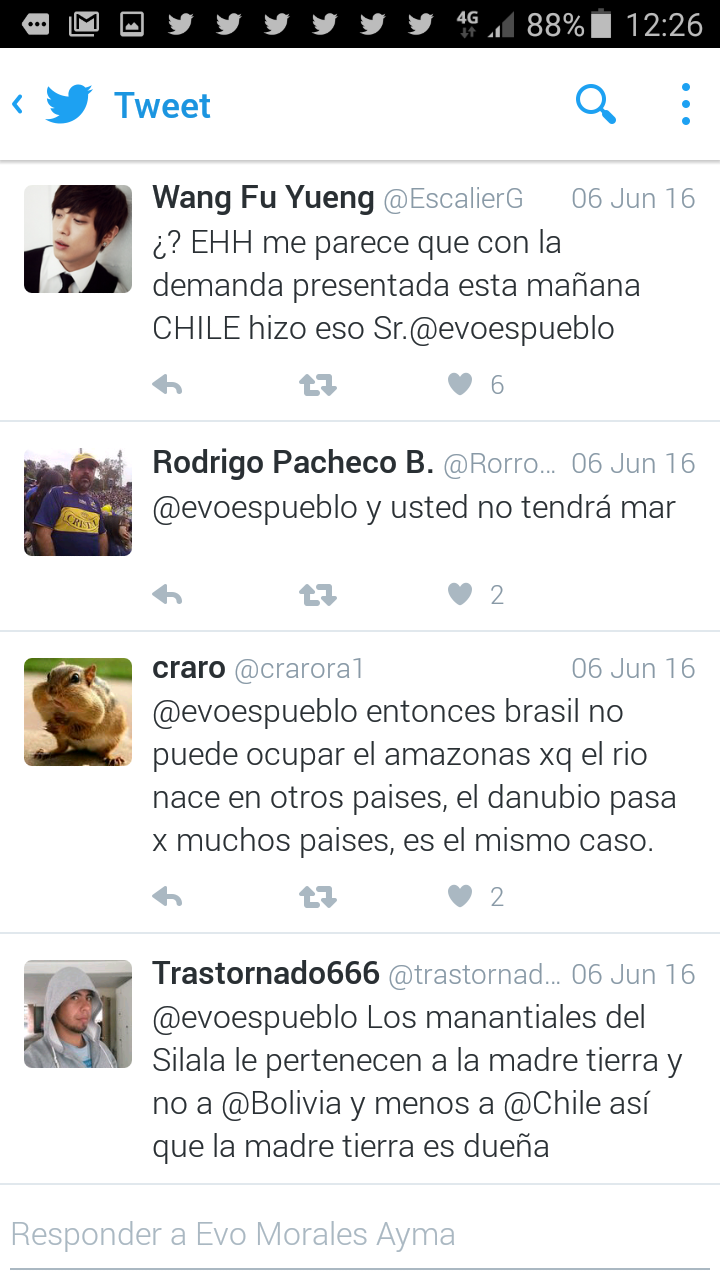The image size is (720, 1280).
Task: Open Wang Fu Yueng's profile picture
Action: [x=78, y=239]
